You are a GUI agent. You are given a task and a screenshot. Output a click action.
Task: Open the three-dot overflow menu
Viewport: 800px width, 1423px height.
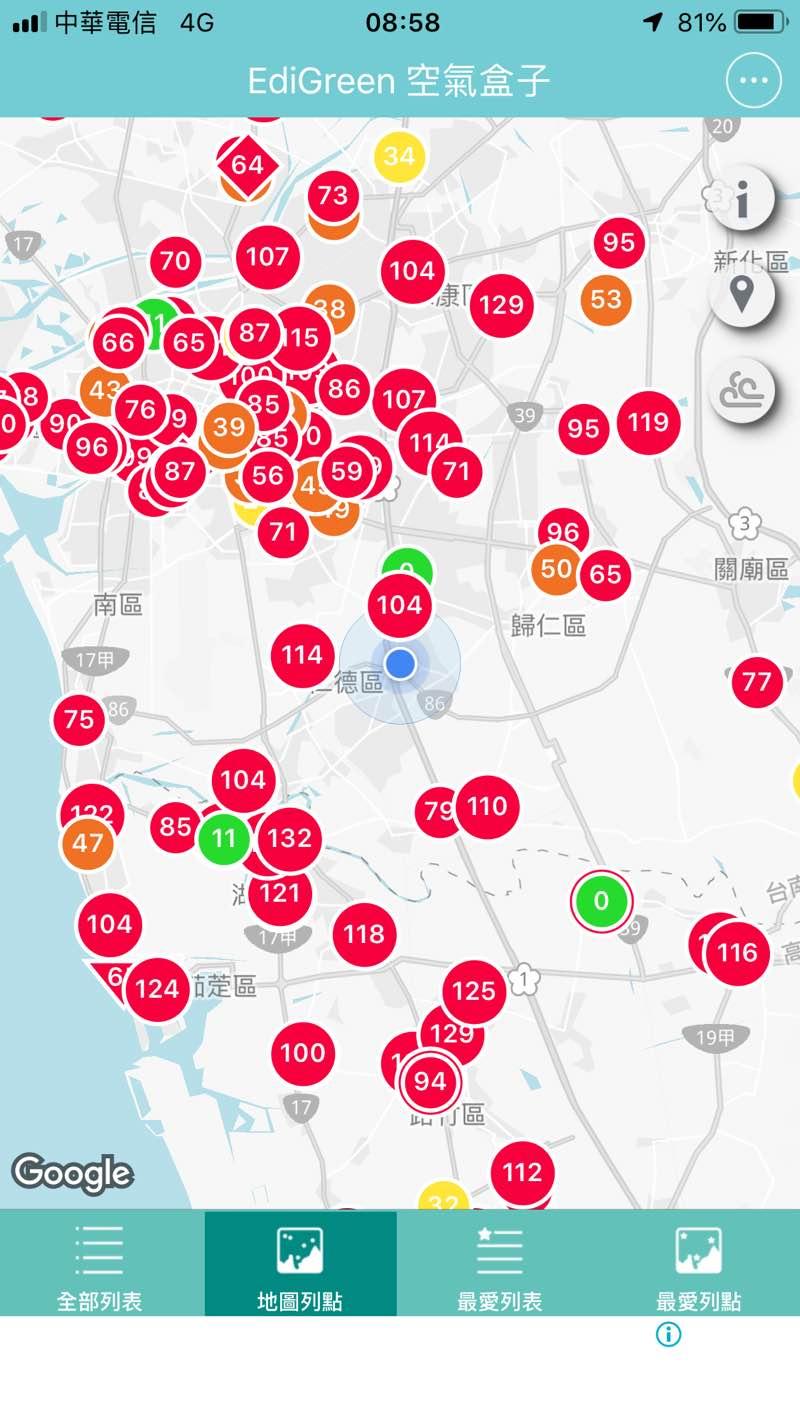point(753,82)
